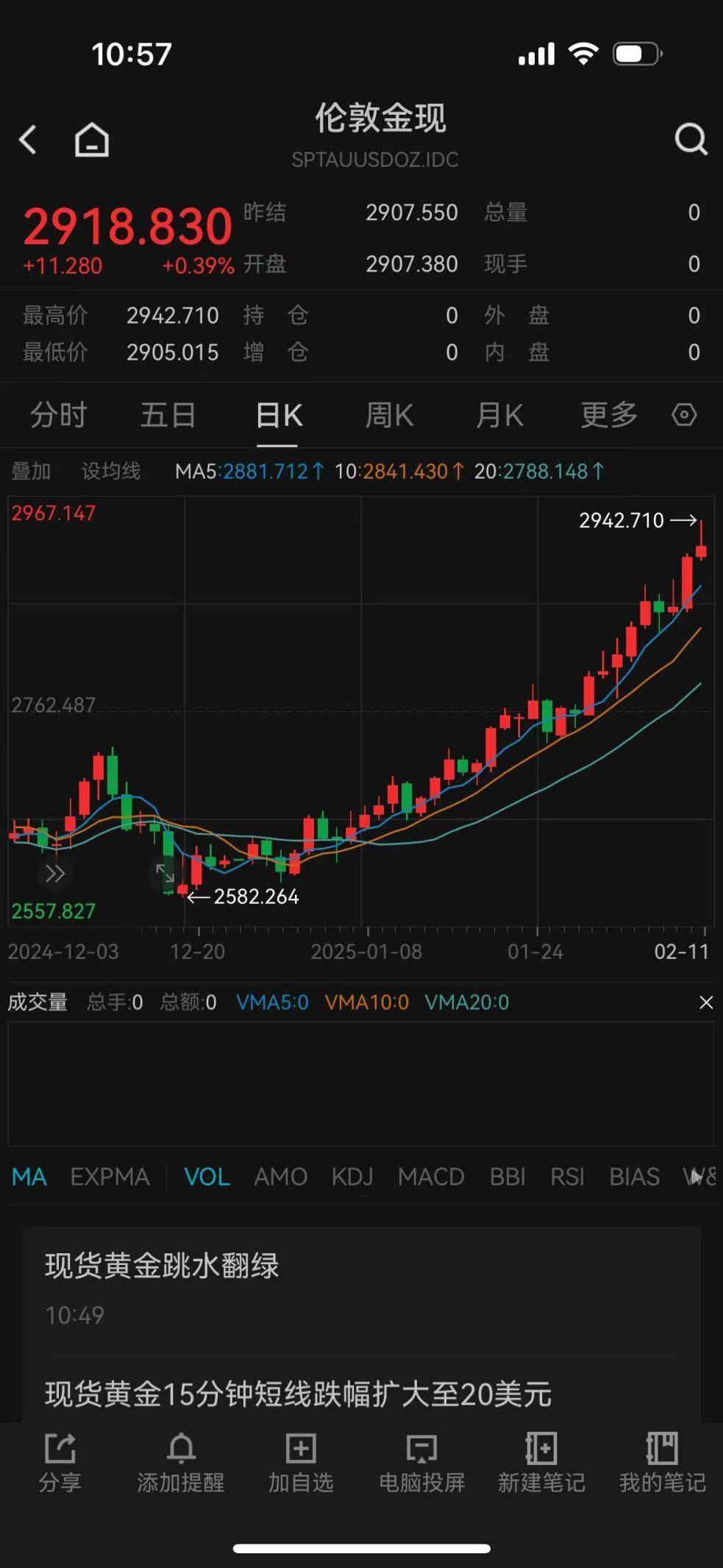Close the 成交量 volume panel with ×
723x1568 pixels.
[705, 1002]
